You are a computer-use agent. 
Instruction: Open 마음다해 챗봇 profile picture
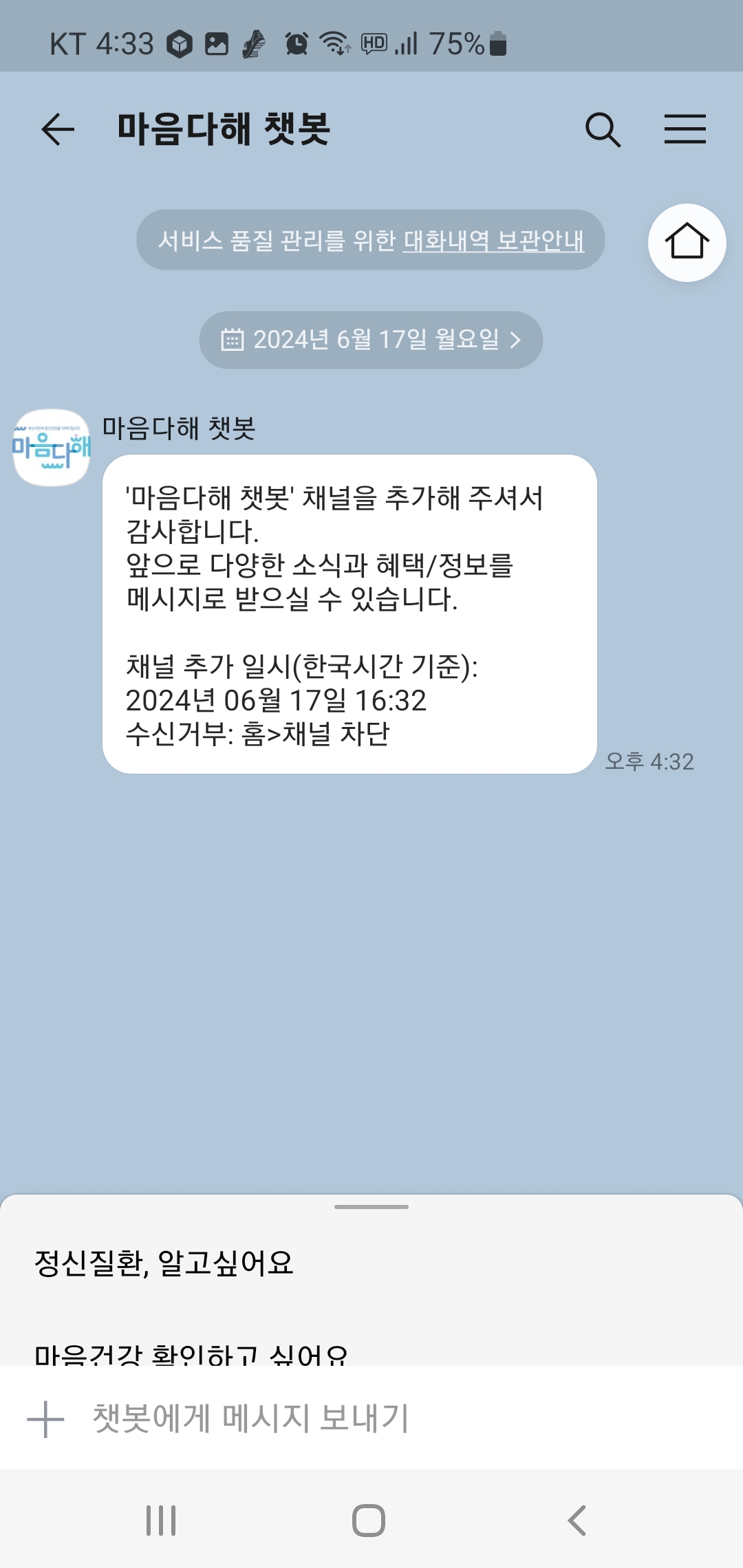click(52, 448)
